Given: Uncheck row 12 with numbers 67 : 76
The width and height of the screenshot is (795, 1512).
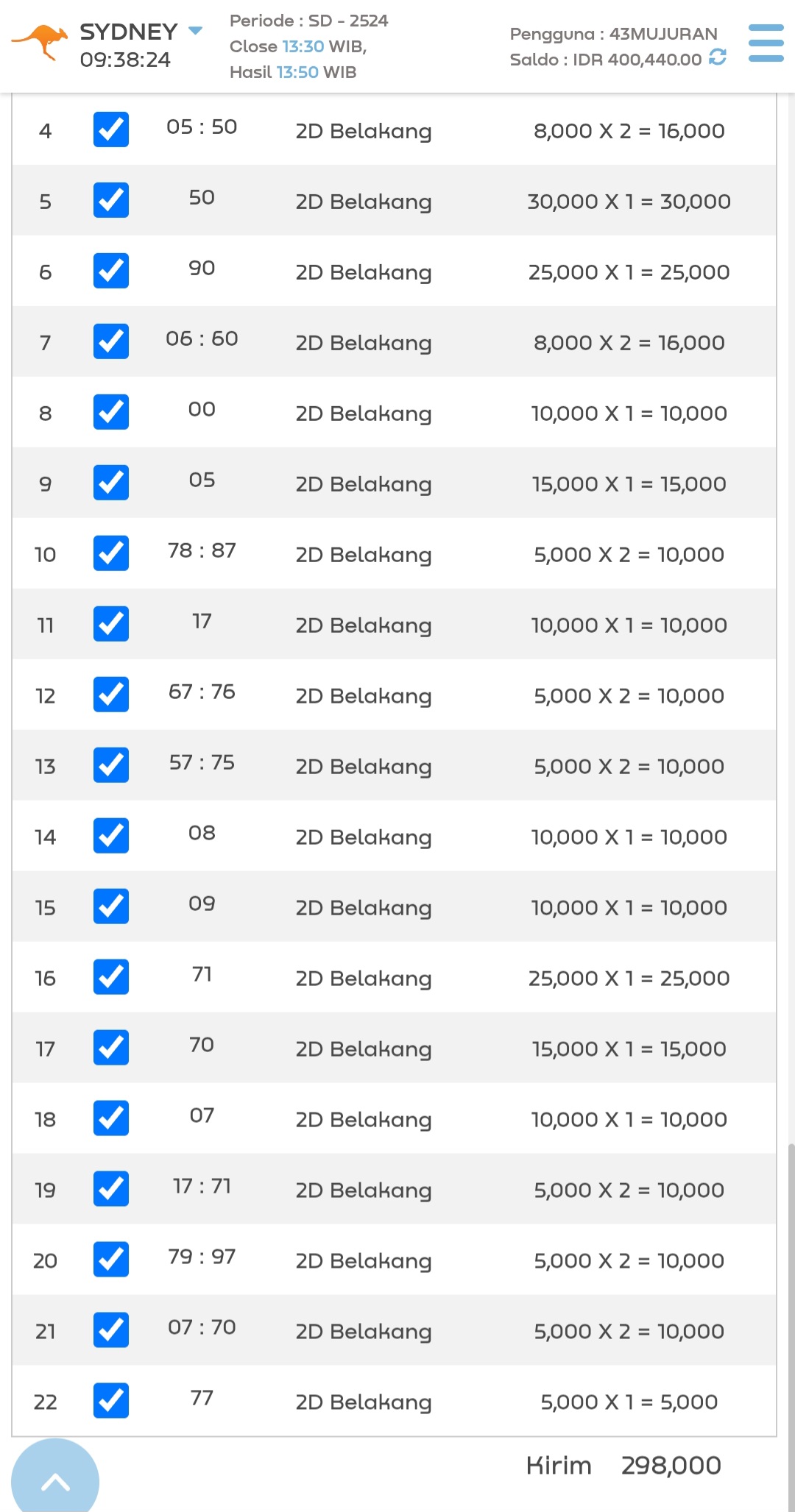Looking at the screenshot, I should (111, 695).
